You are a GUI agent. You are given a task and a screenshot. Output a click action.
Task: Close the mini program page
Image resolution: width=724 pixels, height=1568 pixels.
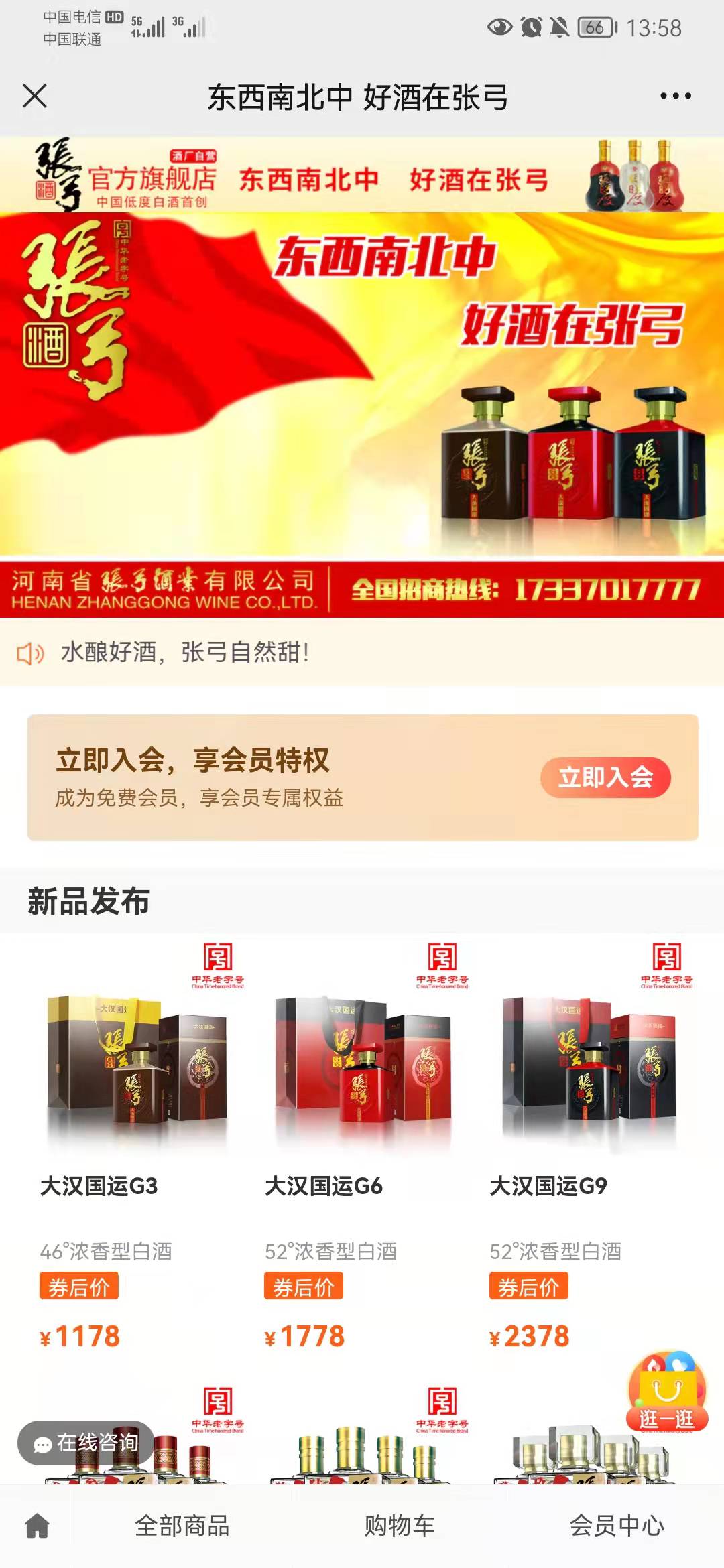35,96
